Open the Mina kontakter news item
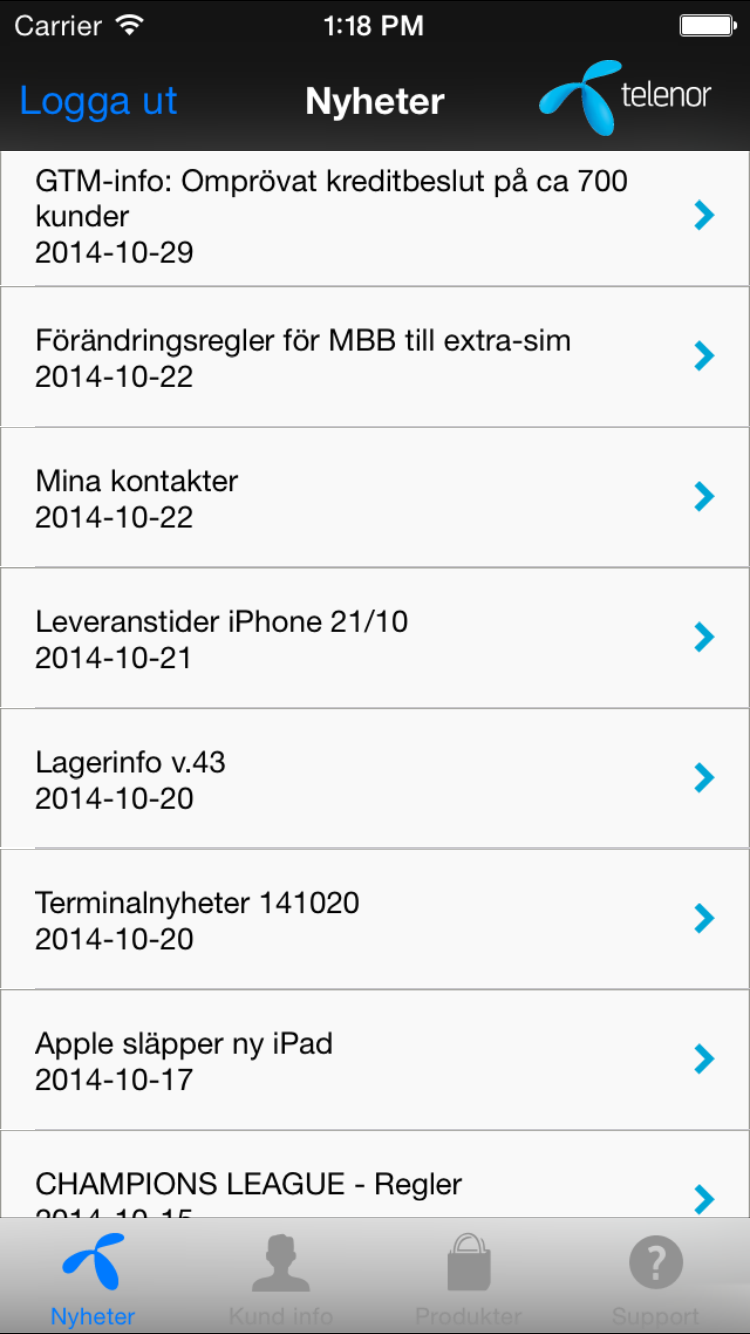Image resolution: width=750 pixels, height=1334 pixels. (375, 498)
